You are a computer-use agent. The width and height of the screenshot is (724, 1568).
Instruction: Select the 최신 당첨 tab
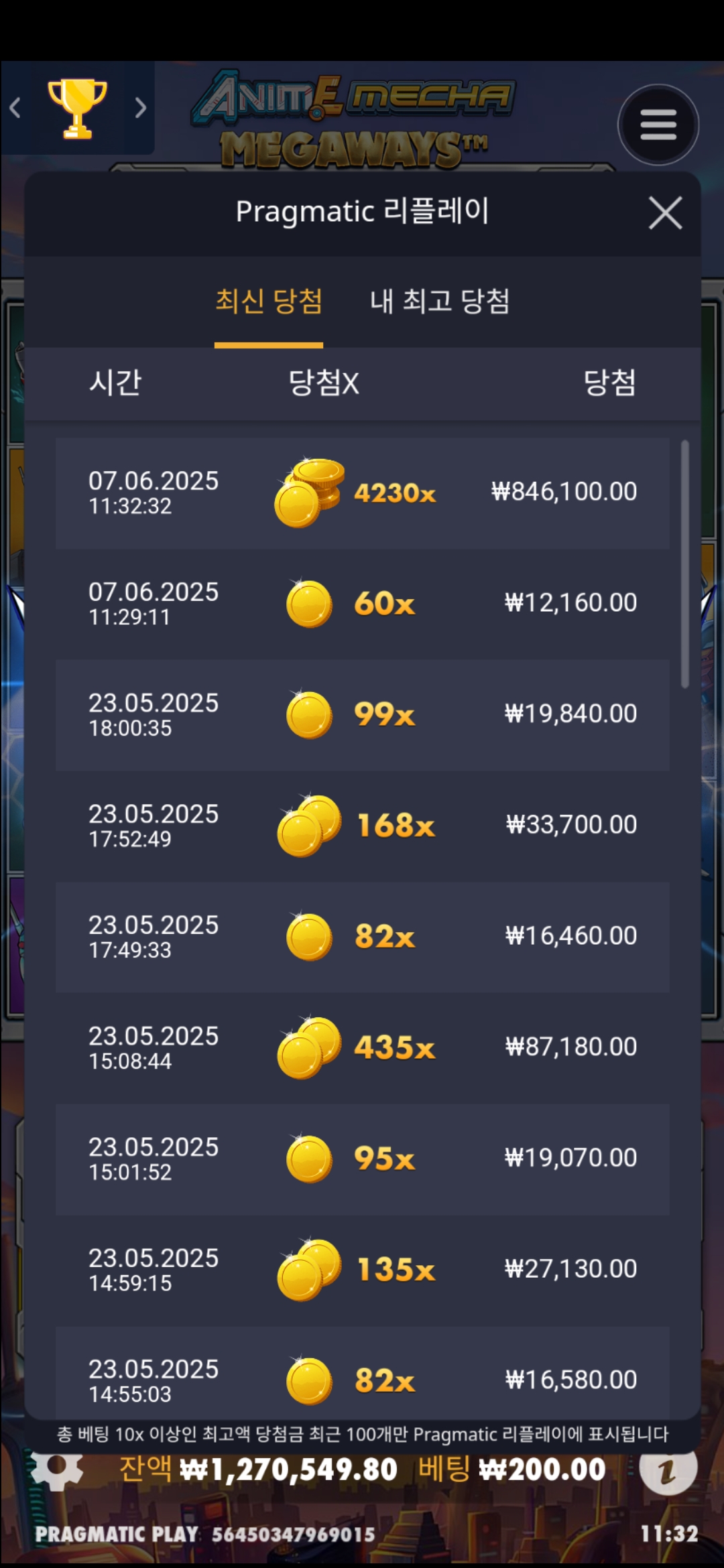pyautogui.click(x=269, y=301)
